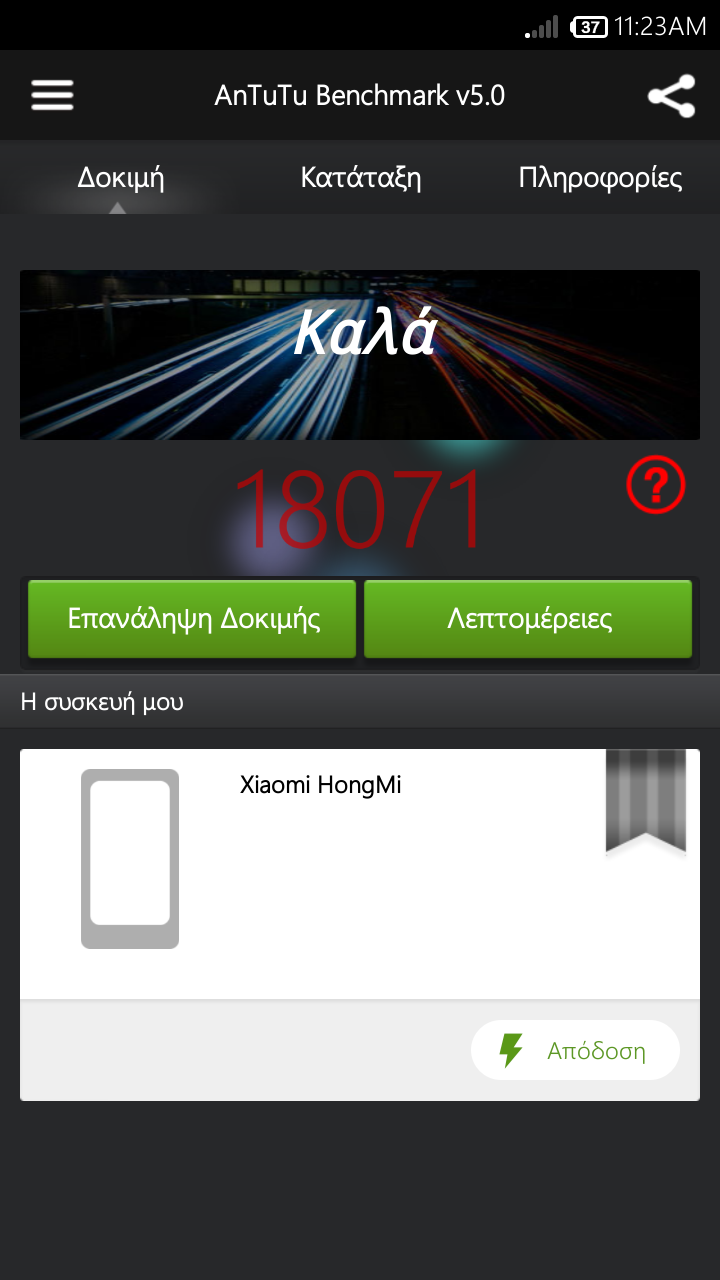Open the hamburger drawer menu

click(x=52, y=96)
